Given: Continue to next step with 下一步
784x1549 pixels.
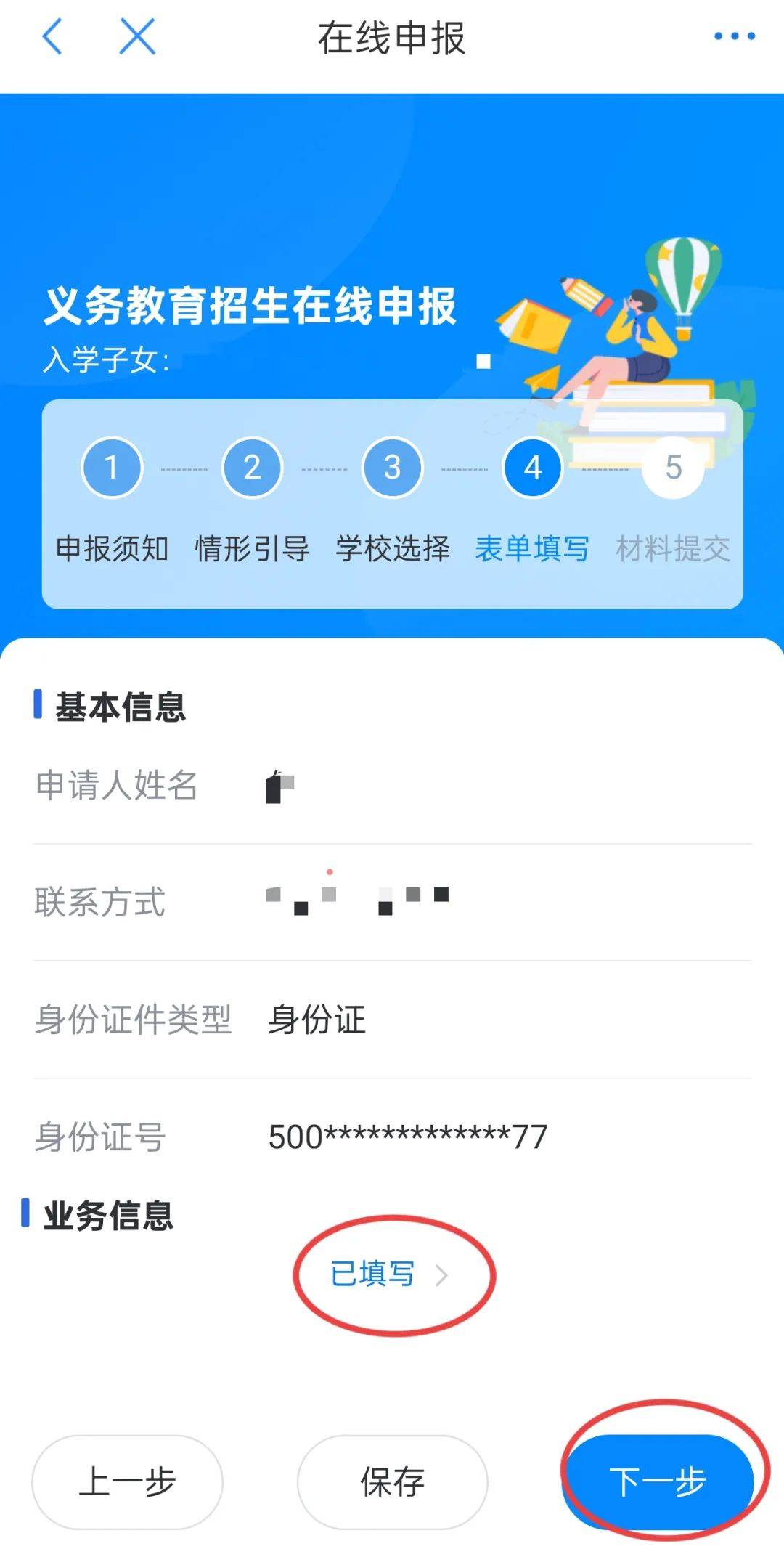Looking at the screenshot, I should (x=658, y=1482).
